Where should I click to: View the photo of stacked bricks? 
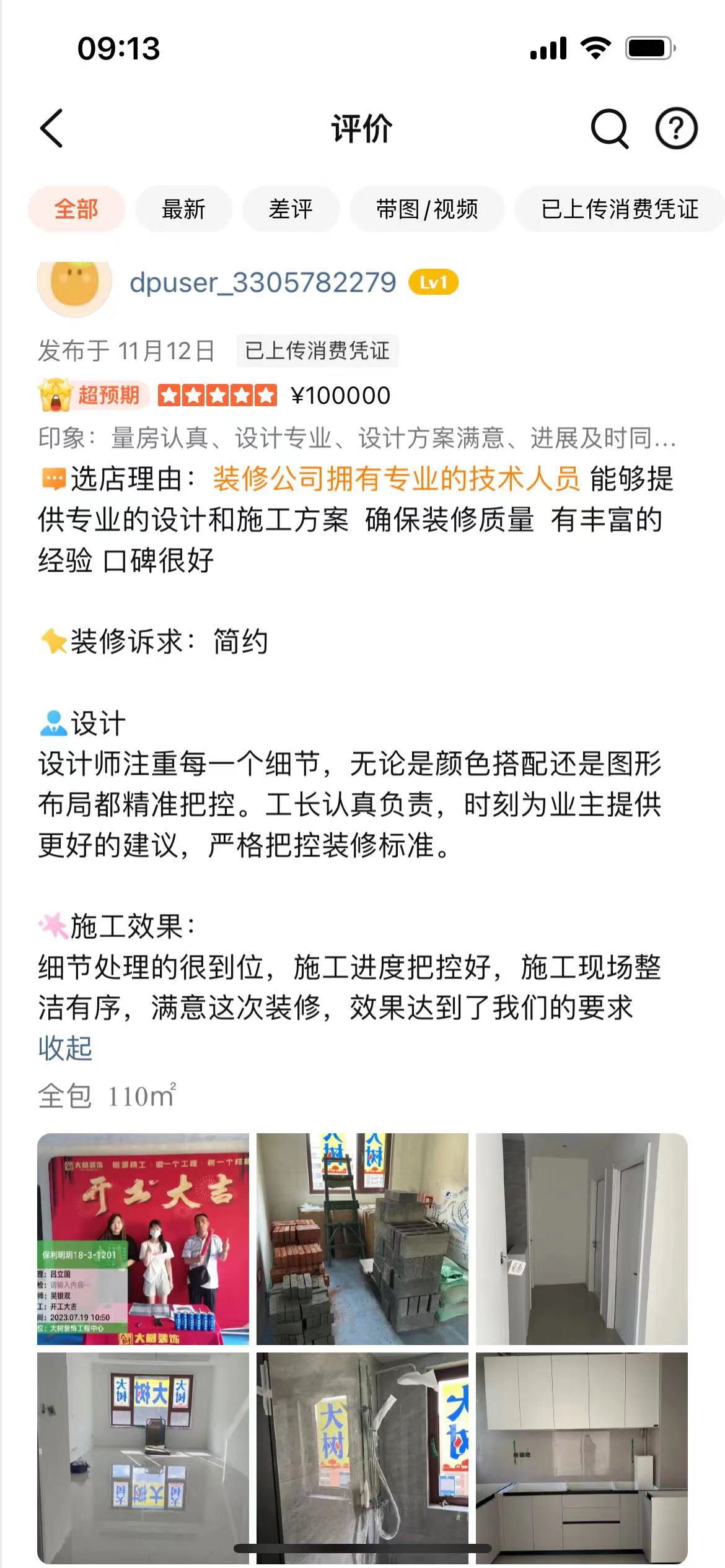point(362,1239)
